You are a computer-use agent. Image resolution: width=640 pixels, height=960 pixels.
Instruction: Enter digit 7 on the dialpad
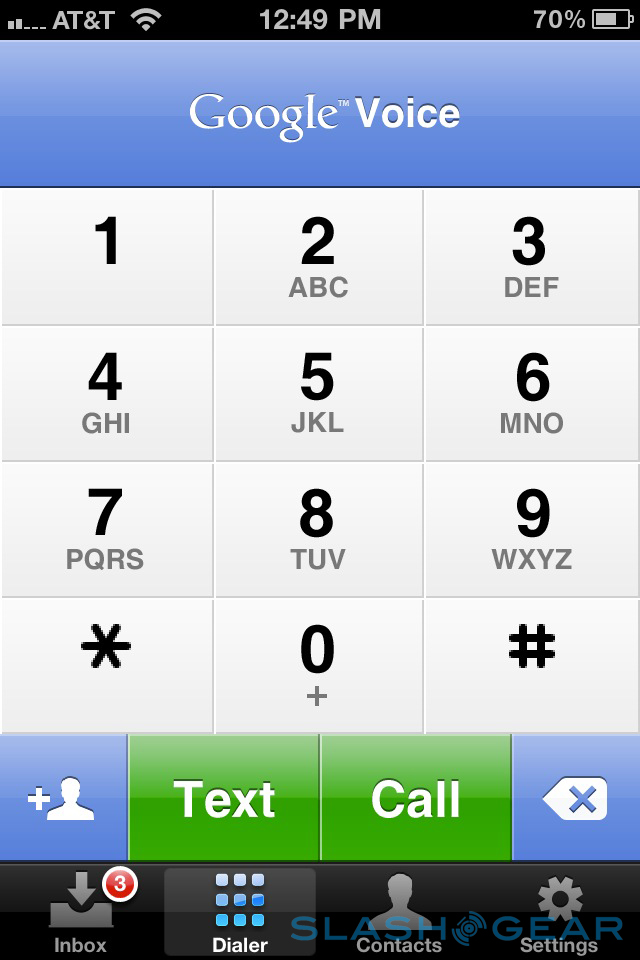coord(106,529)
